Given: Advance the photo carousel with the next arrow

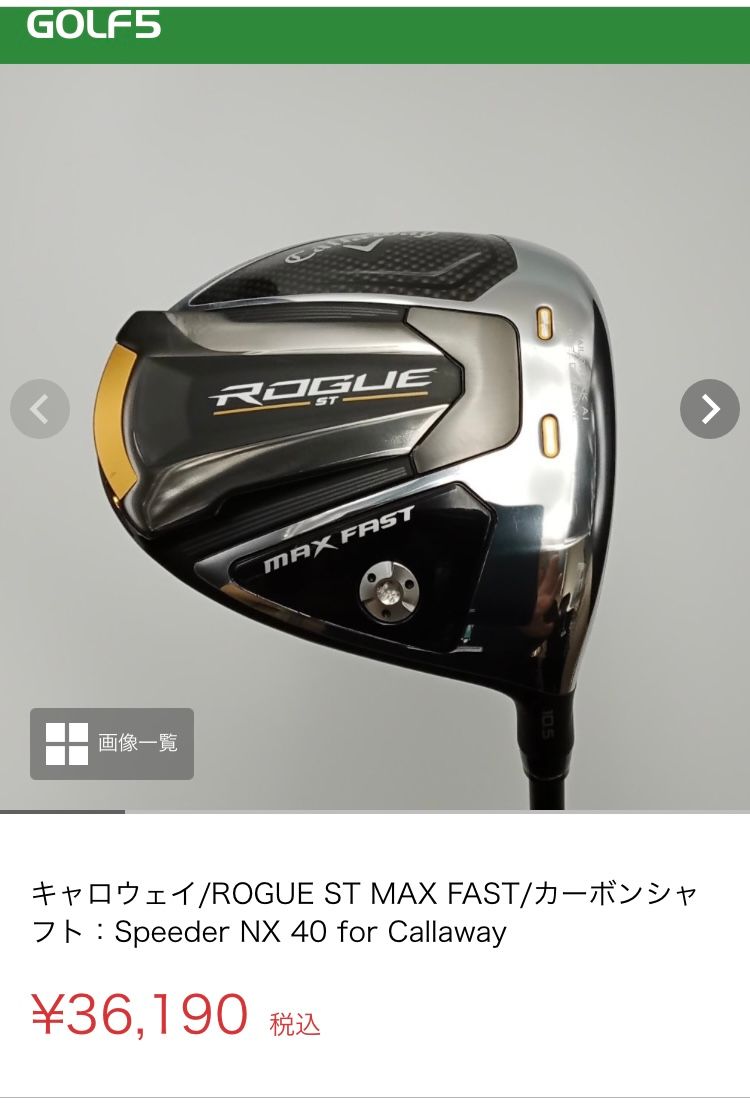Looking at the screenshot, I should [711, 408].
